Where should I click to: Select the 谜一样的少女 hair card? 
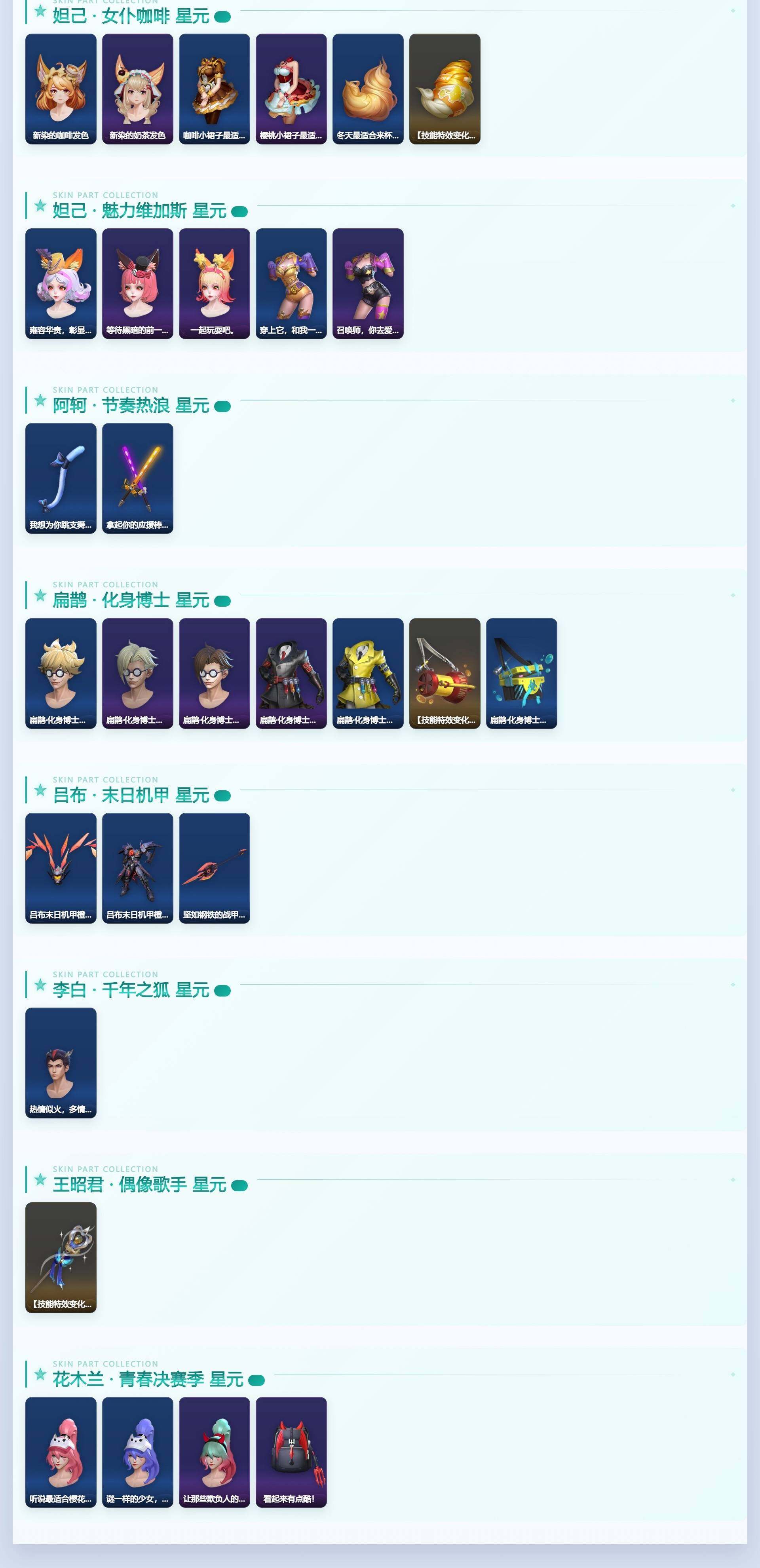[138, 1452]
